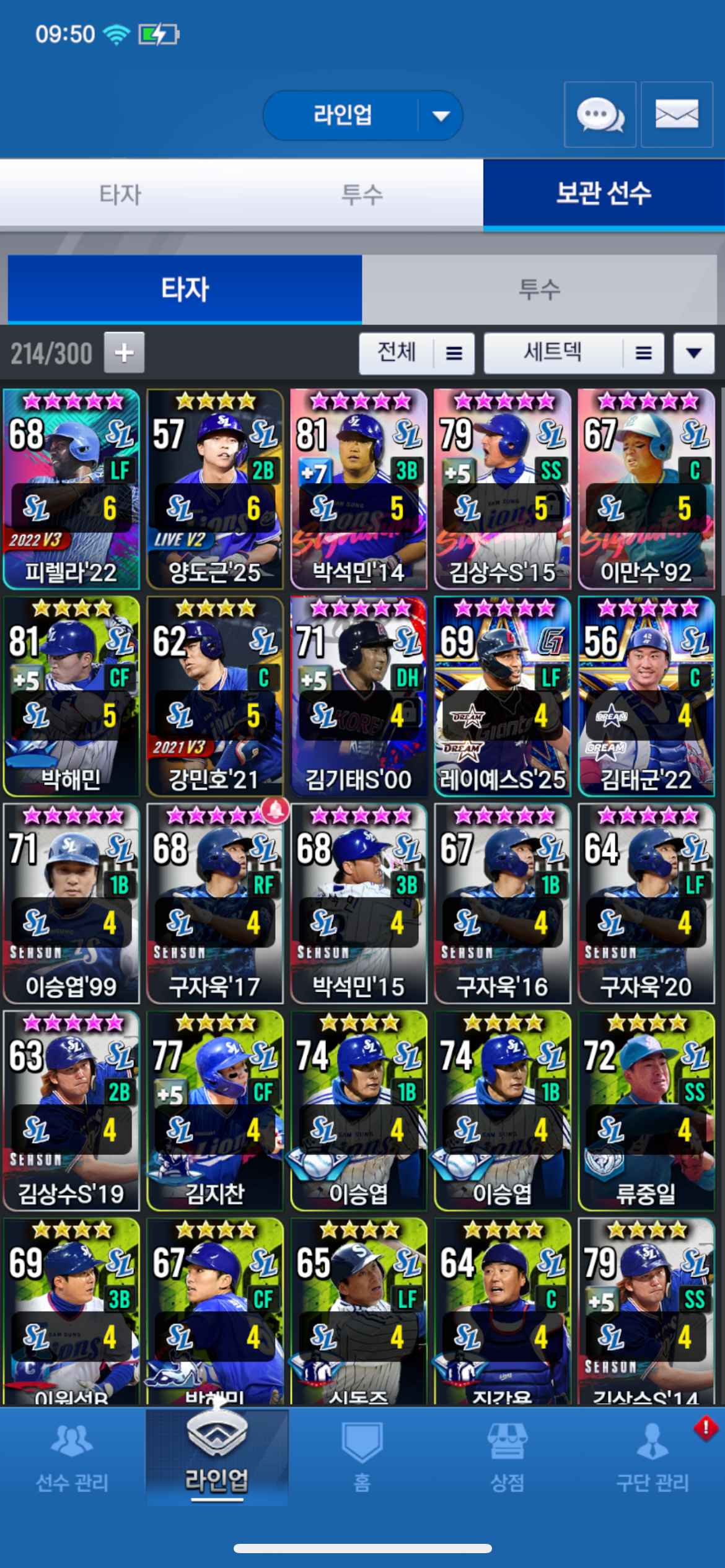Screen dimensions: 725x1568
Task: Open the 구자욱'17 card with alert
Action: [x=215, y=904]
